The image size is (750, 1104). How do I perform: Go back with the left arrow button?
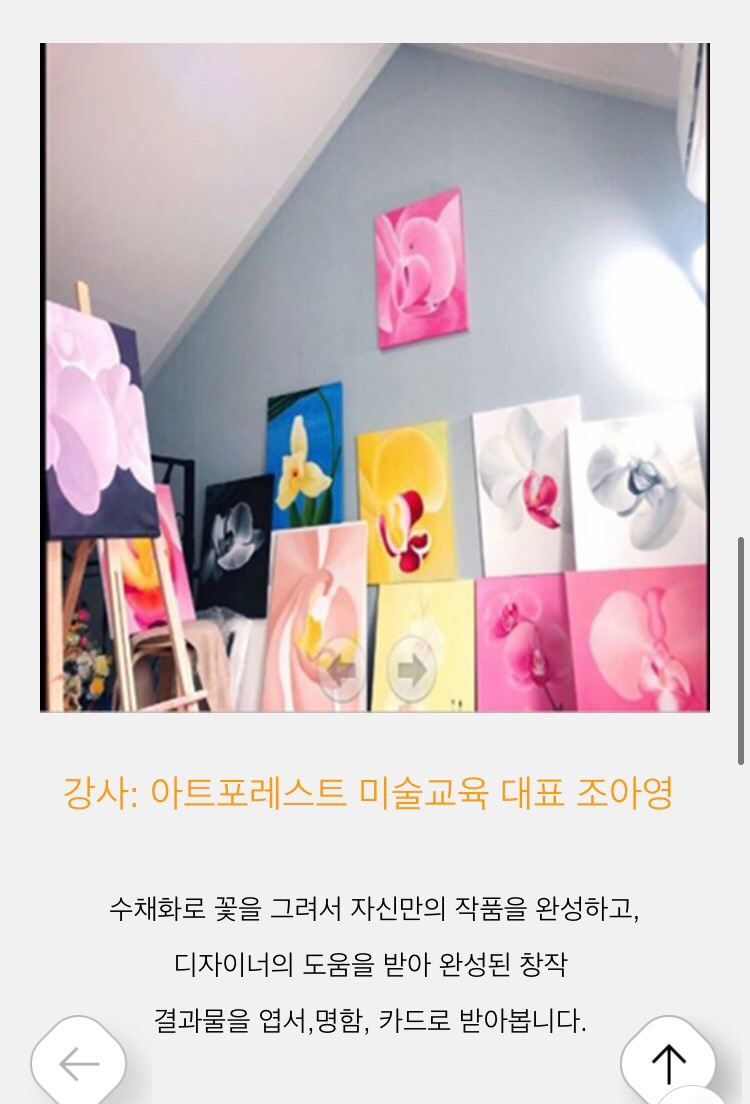click(x=78, y=1064)
